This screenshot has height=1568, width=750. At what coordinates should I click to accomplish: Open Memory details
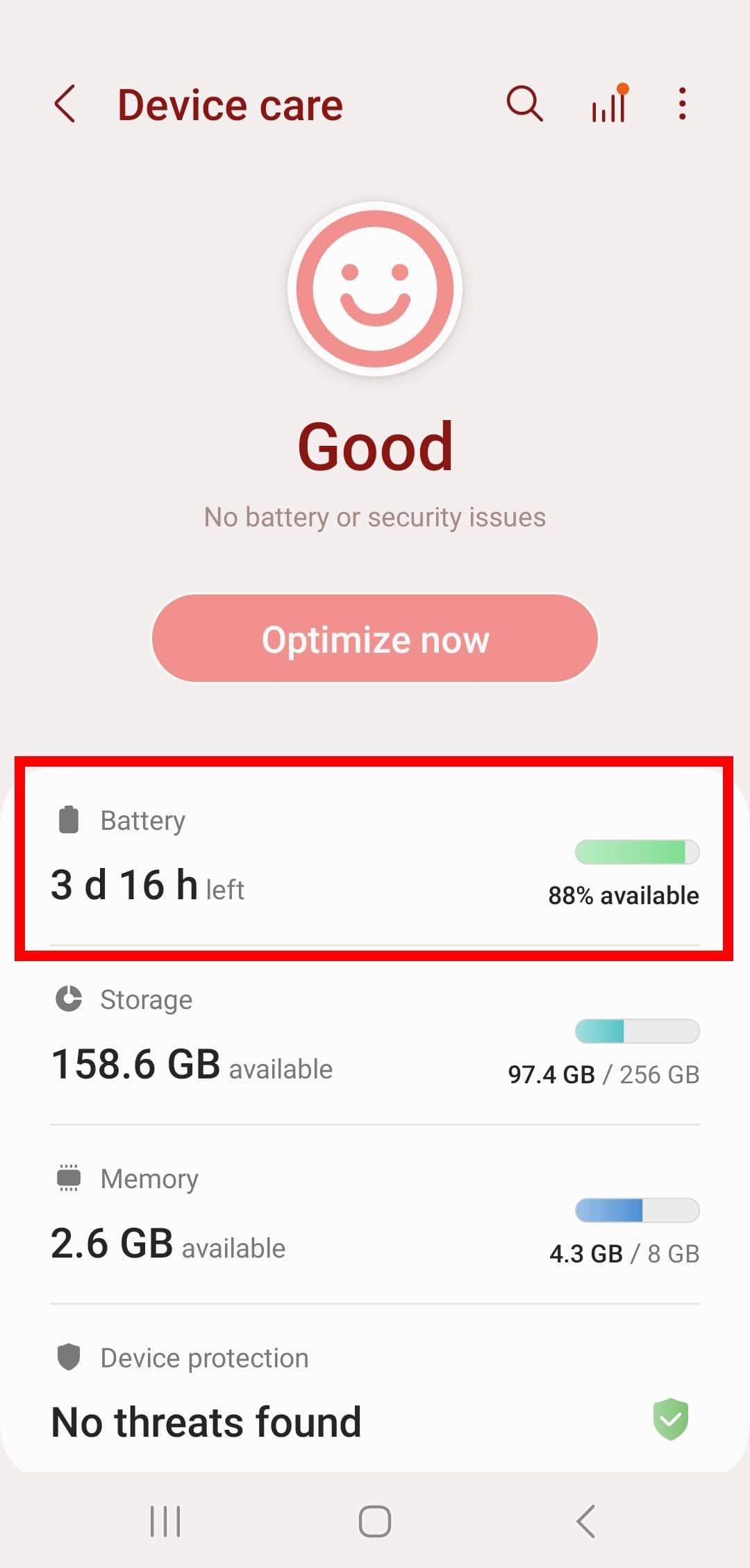[375, 1217]
